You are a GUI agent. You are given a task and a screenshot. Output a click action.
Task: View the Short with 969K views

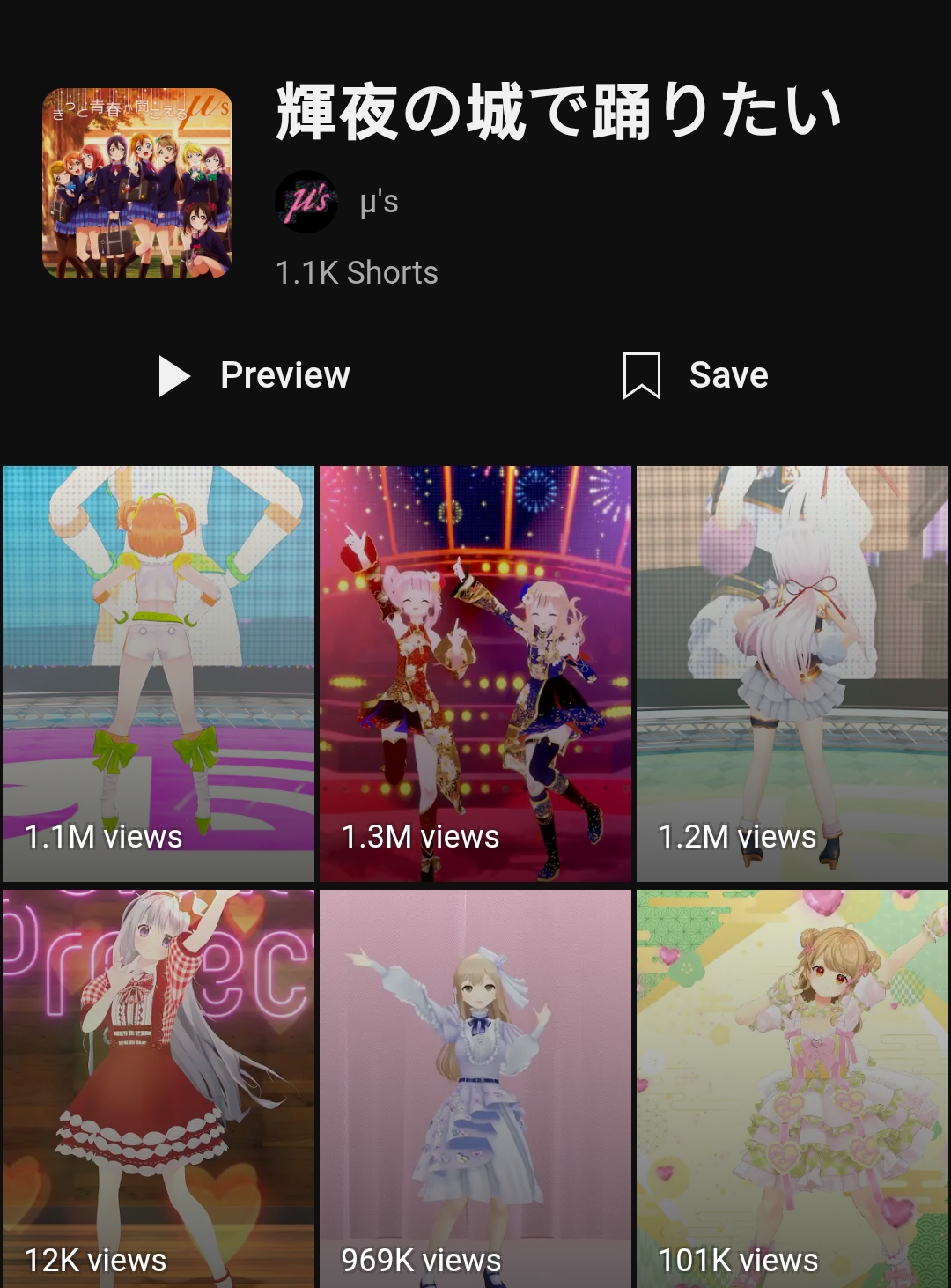coord(475,1089)
